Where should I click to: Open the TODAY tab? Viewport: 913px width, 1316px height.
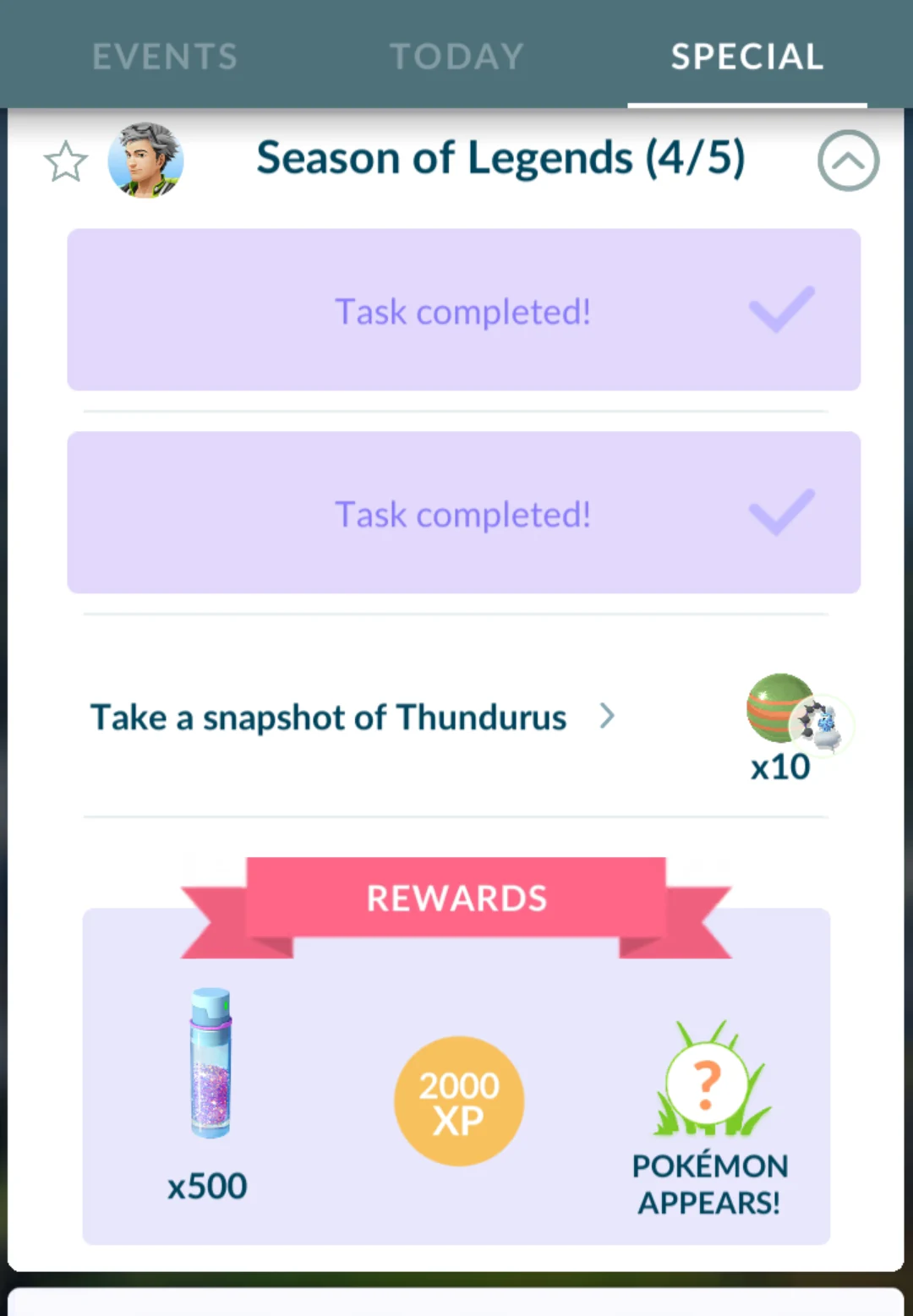[x=456, y=56]
